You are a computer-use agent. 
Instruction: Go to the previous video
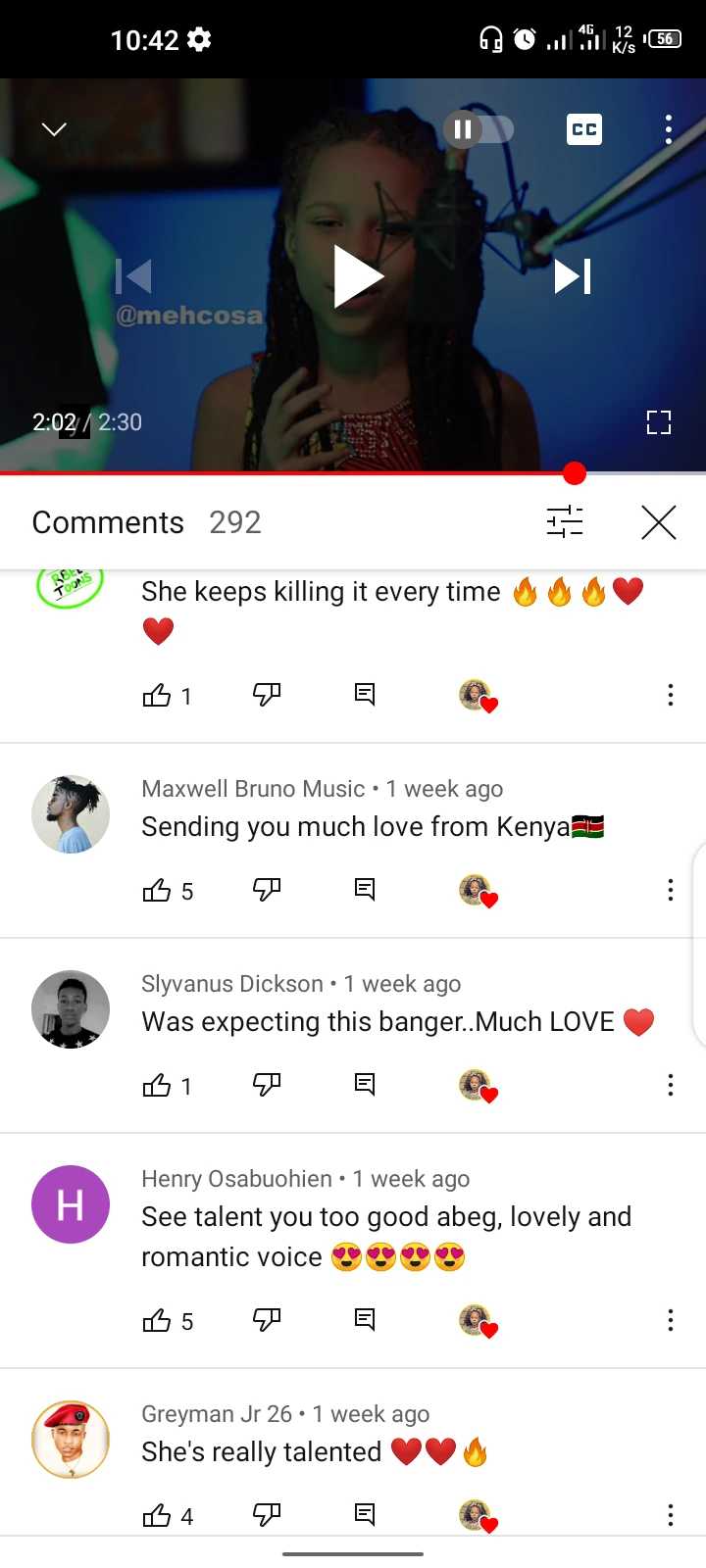point(133,276)
